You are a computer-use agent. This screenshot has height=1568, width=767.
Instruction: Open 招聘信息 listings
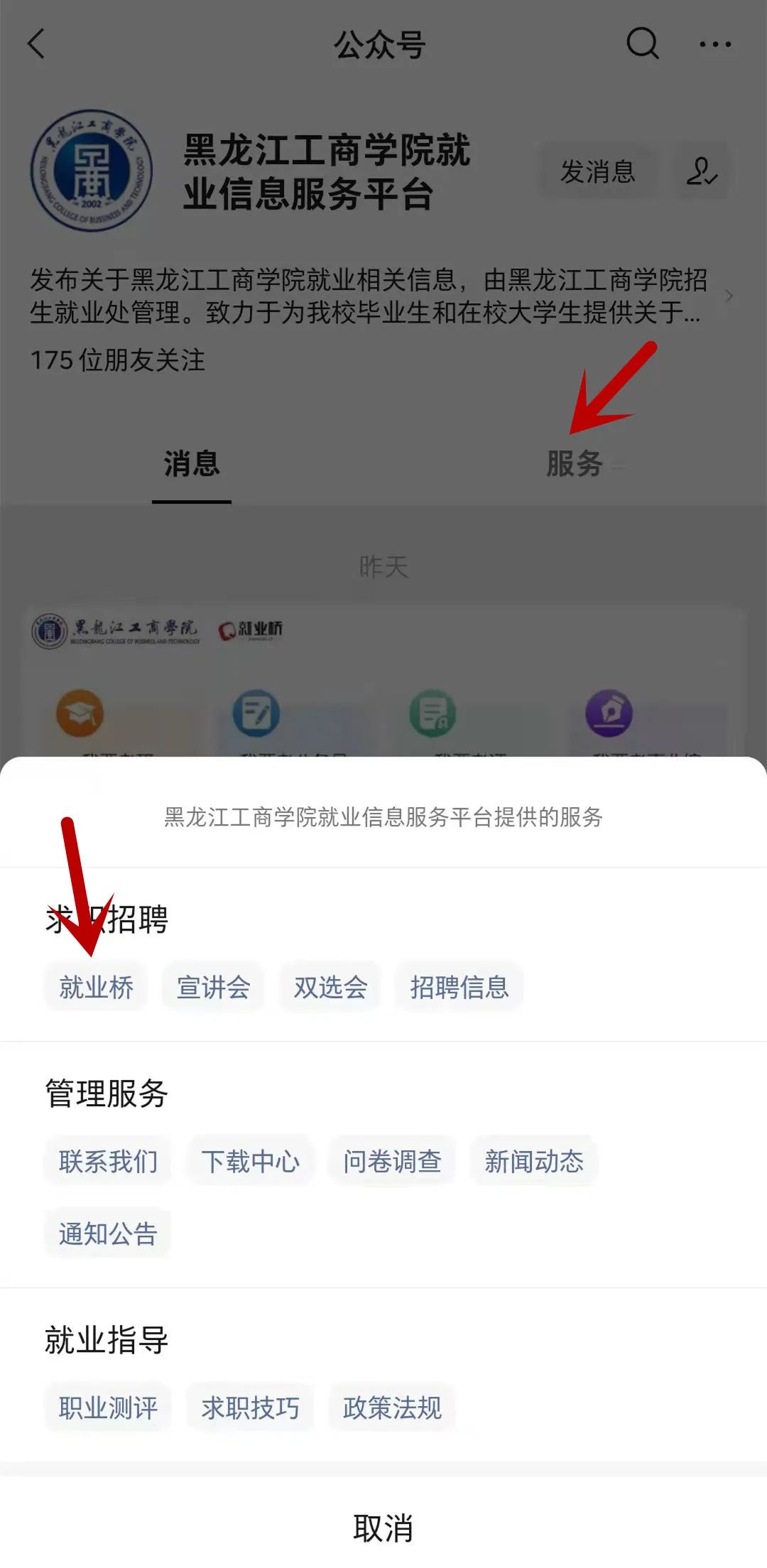coord(459,988)
